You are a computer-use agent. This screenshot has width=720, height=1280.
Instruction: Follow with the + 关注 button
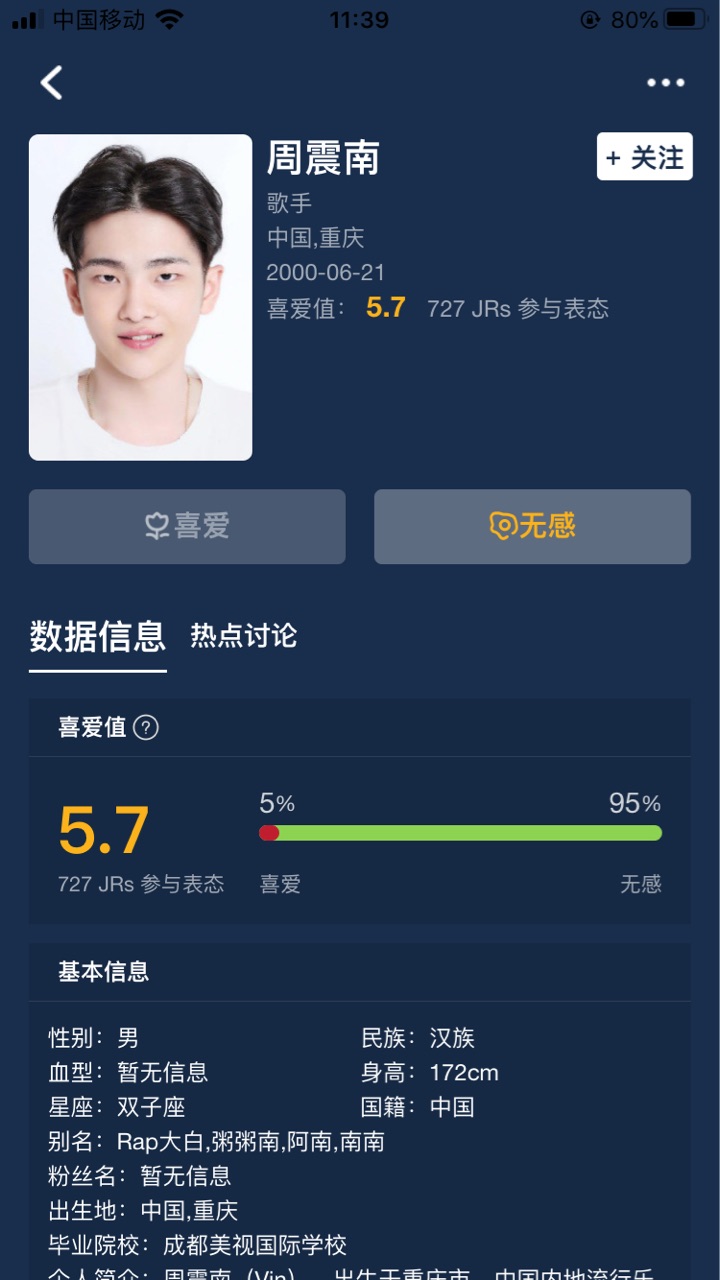pyautogui.click(x=644, y=157)
